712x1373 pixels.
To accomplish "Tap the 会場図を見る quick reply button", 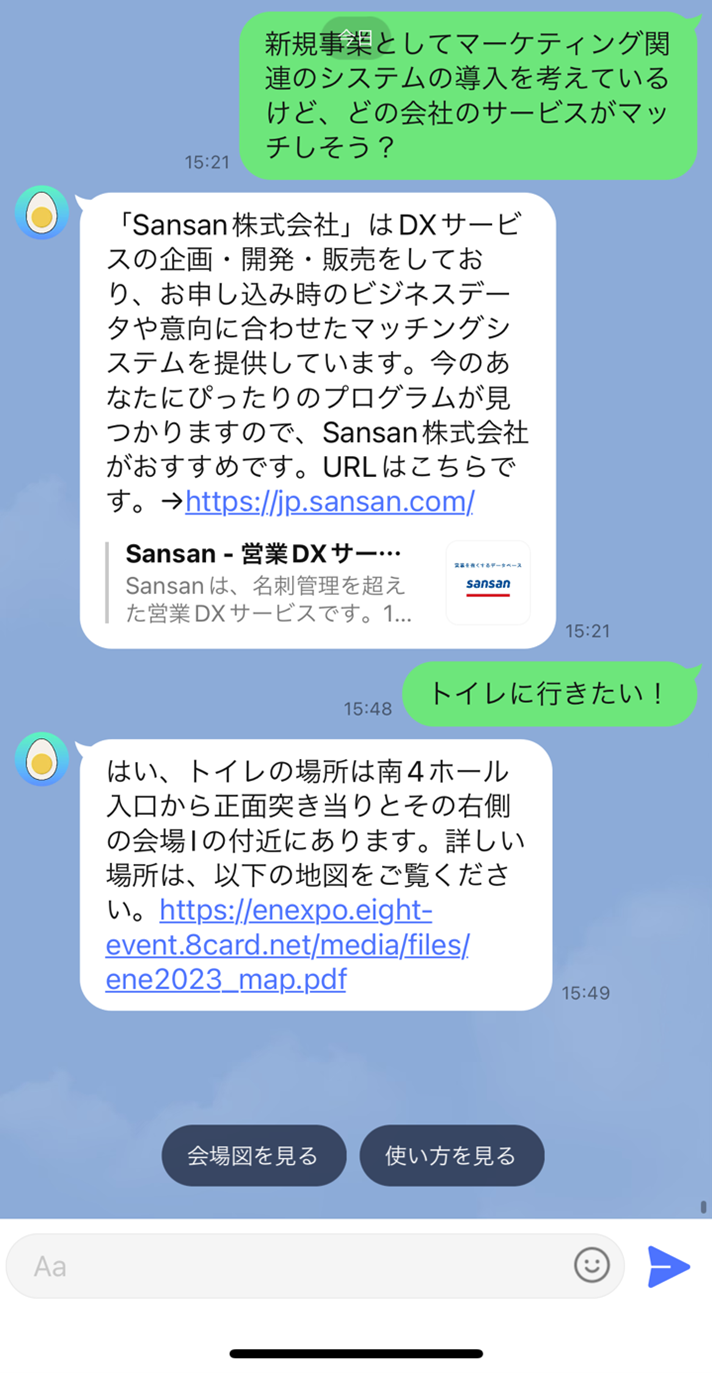I will point(253,1156).
